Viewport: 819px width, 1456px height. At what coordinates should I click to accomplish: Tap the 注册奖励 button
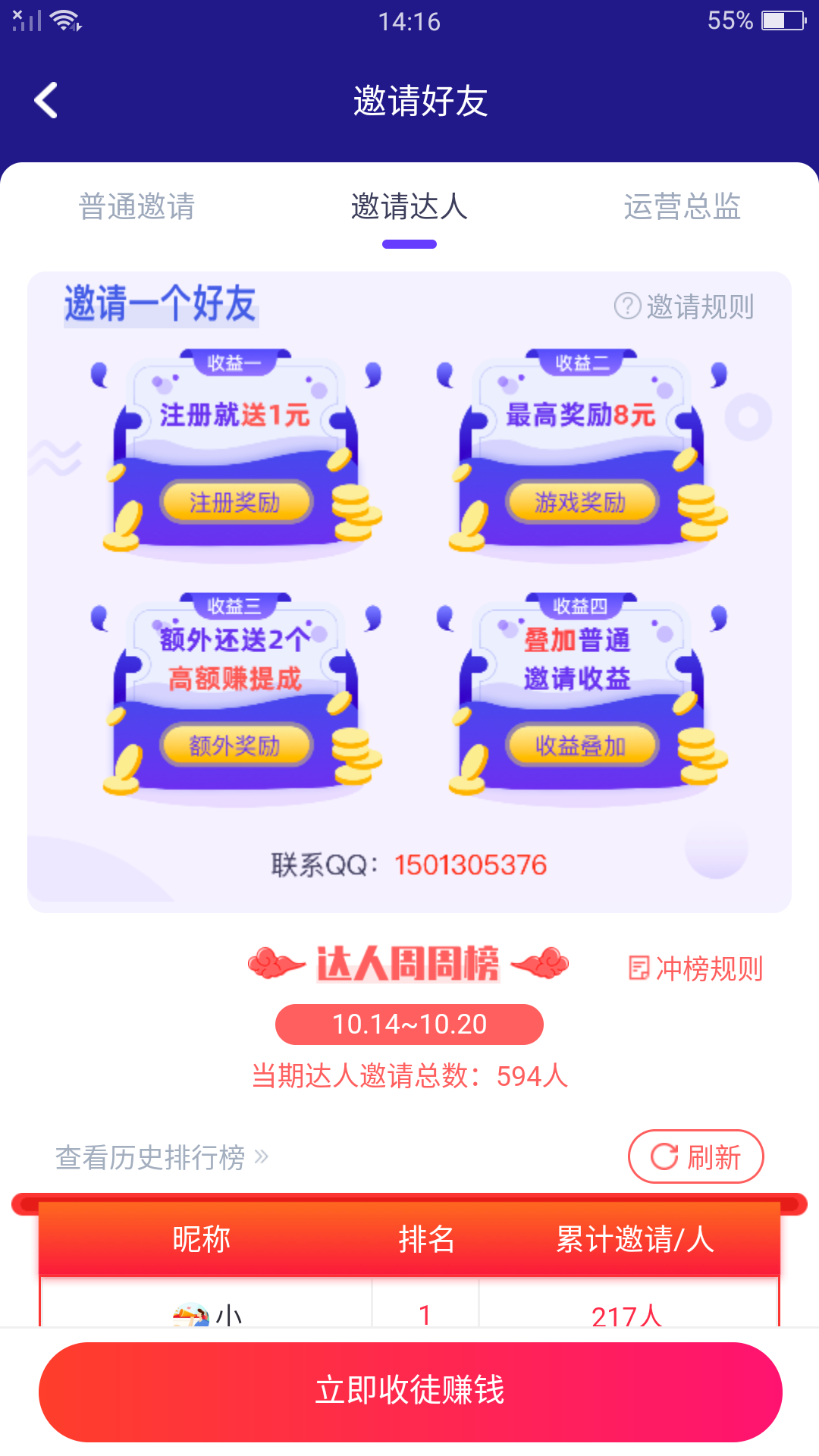[235, 502]
